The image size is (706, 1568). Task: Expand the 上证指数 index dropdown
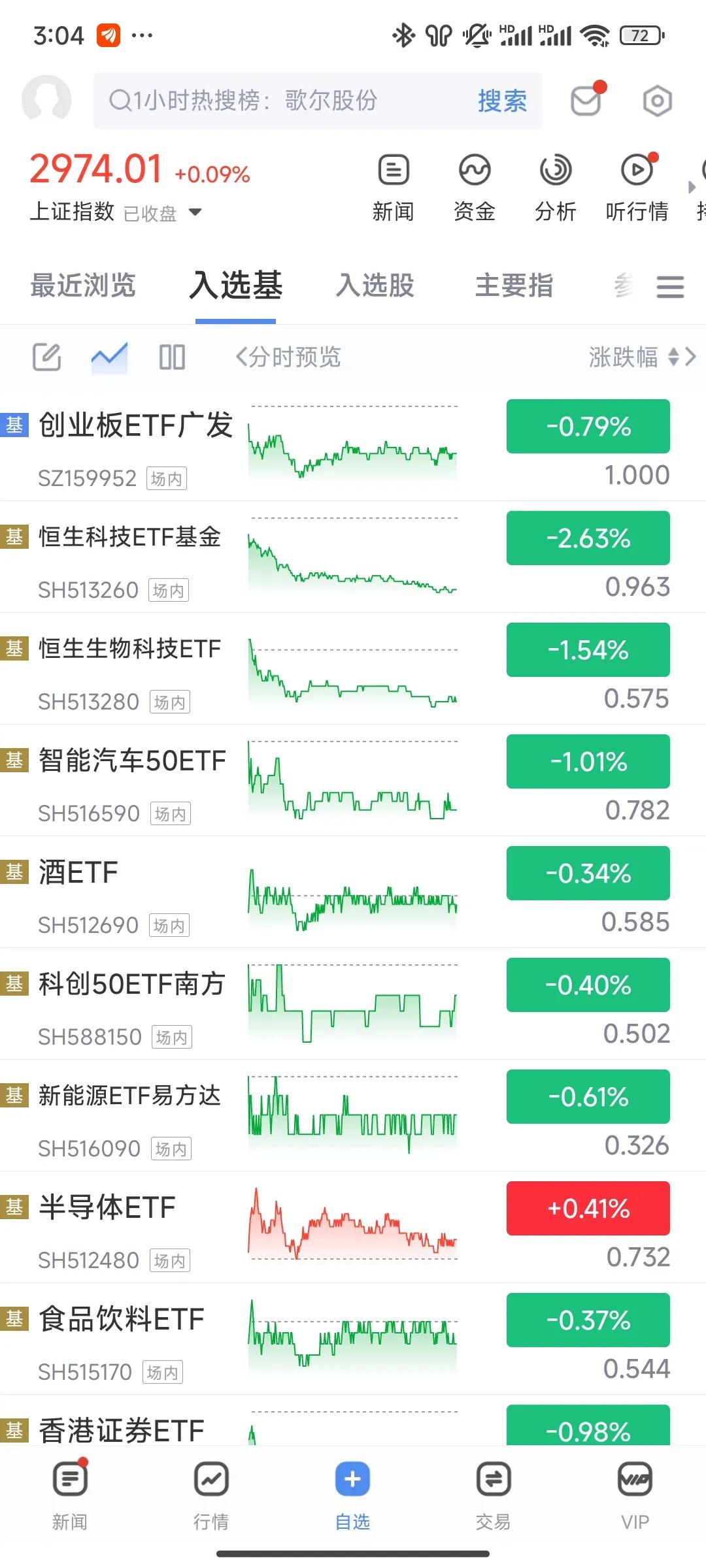point(195,212)
